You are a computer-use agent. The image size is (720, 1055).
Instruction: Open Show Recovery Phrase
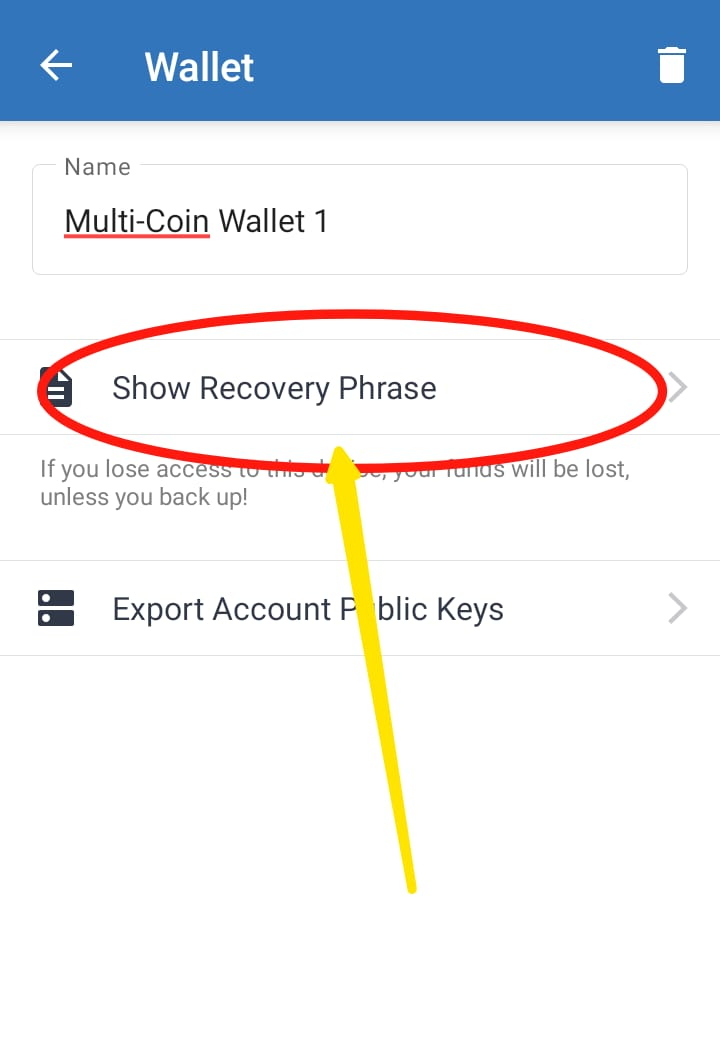(360, 388)
